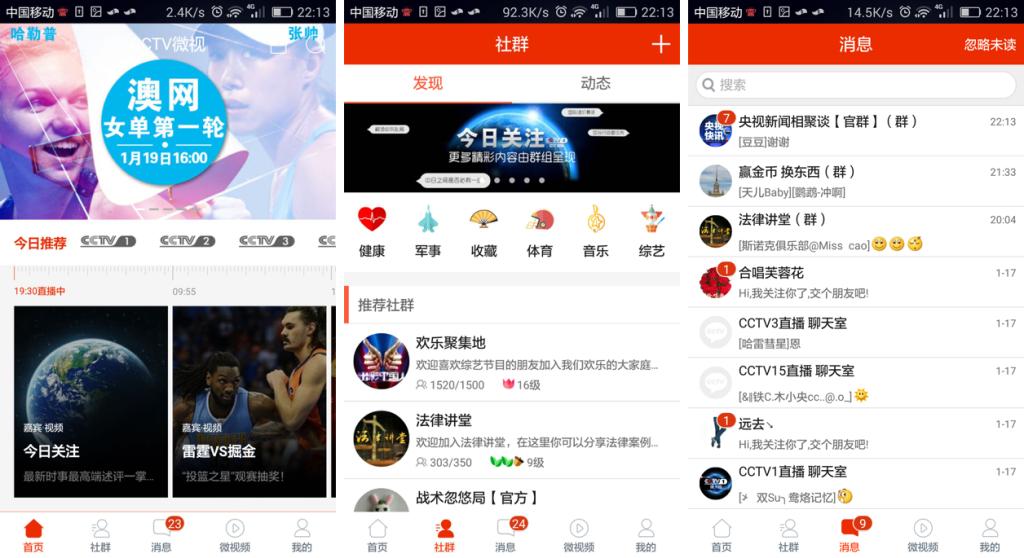Tap 忽略未读 to ignore unread messages
This screenshot has width=1024, height=558.
click(989, 45)
